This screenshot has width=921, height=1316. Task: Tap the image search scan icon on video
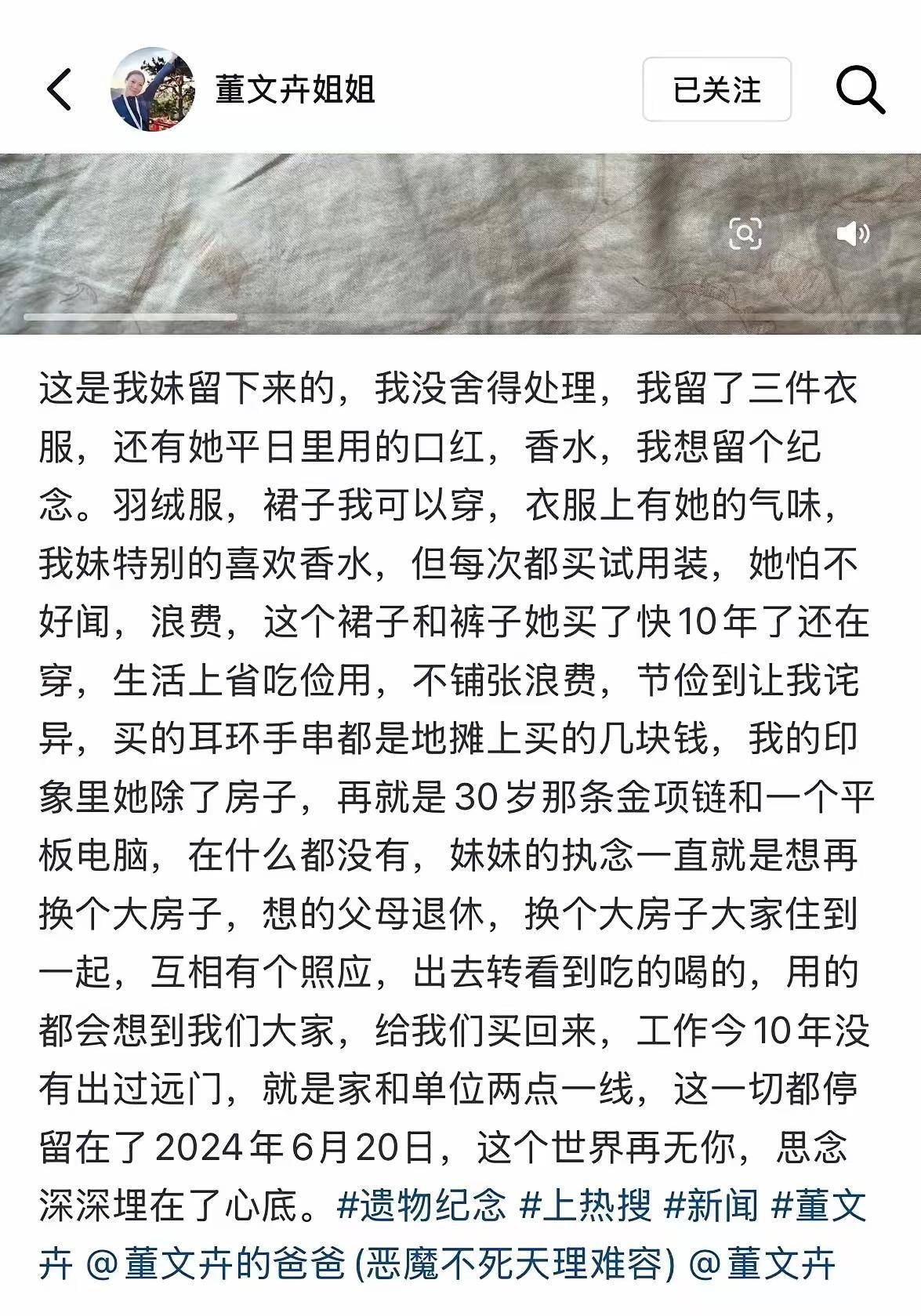(745, 234)
